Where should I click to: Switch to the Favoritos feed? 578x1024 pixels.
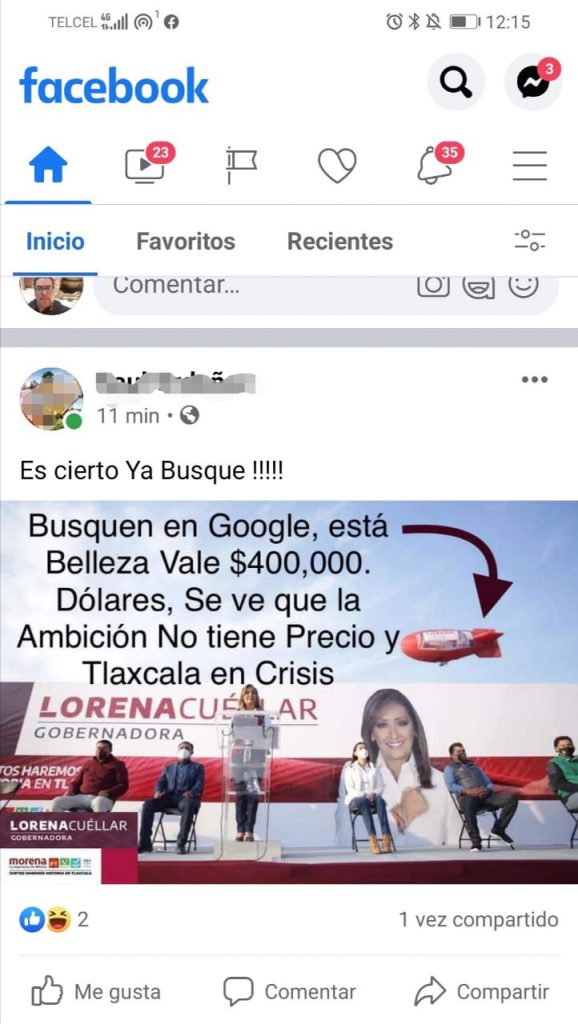tap(185, 242)
